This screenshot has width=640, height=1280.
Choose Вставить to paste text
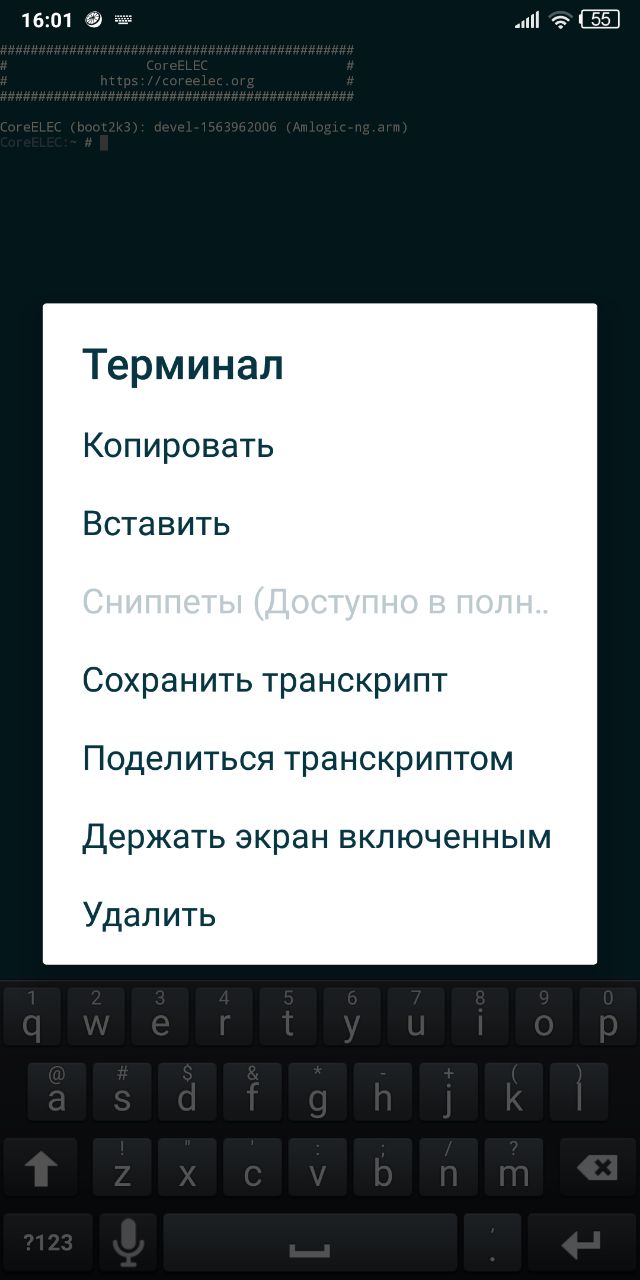pyautogui.click(x=156, y=524)
